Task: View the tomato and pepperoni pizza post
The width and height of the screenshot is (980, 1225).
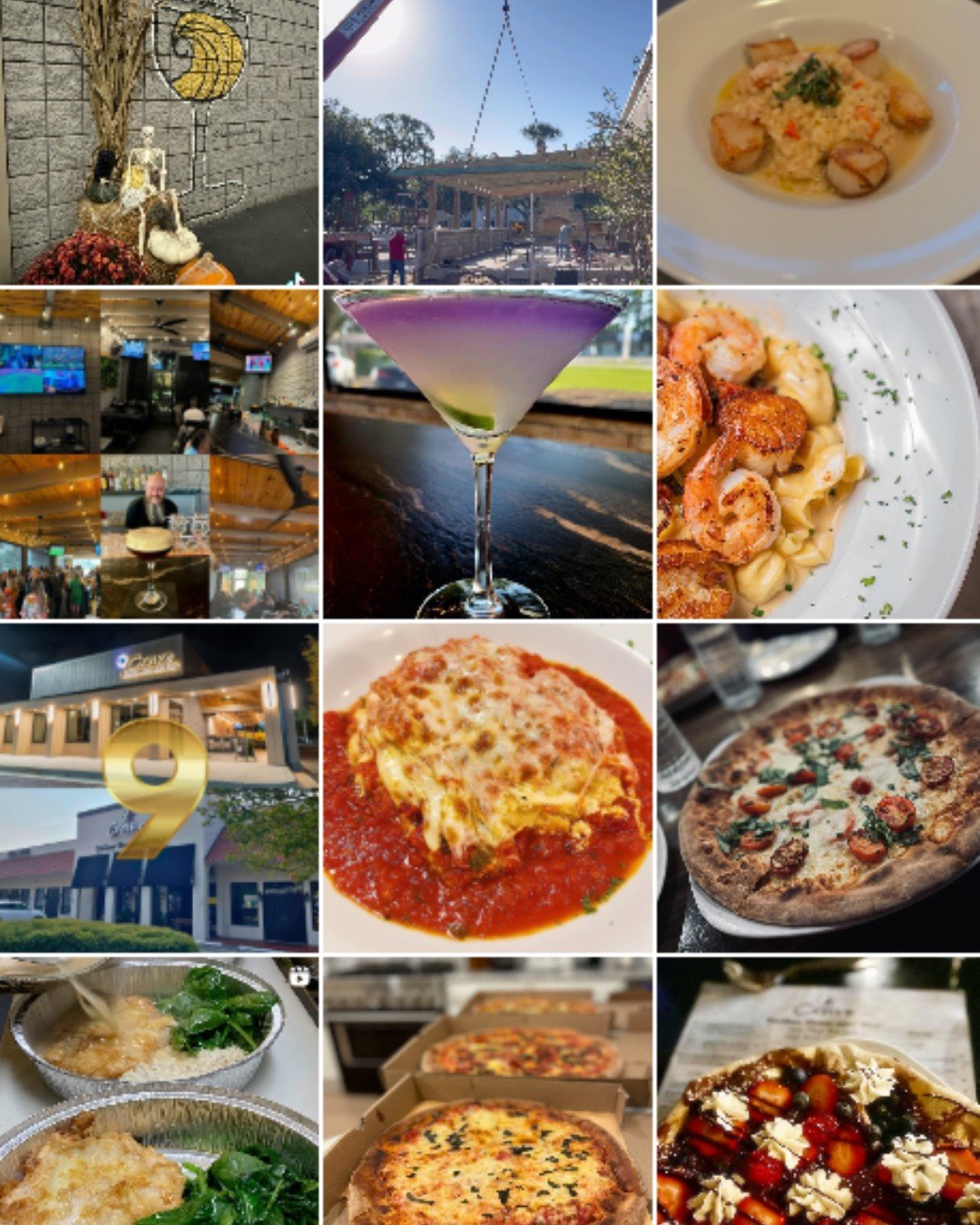Action: [x=818, y=788]
